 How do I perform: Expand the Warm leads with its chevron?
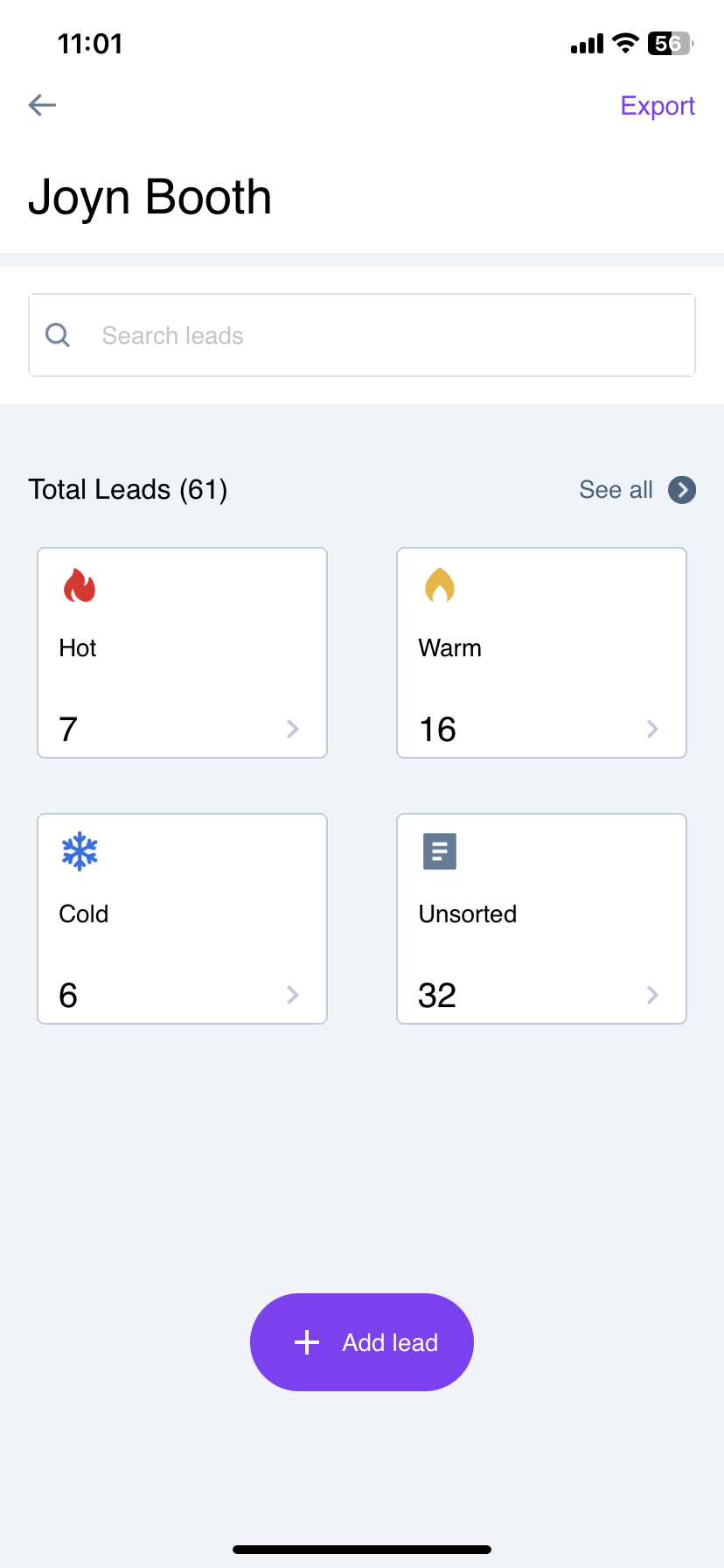pos(652,728)
